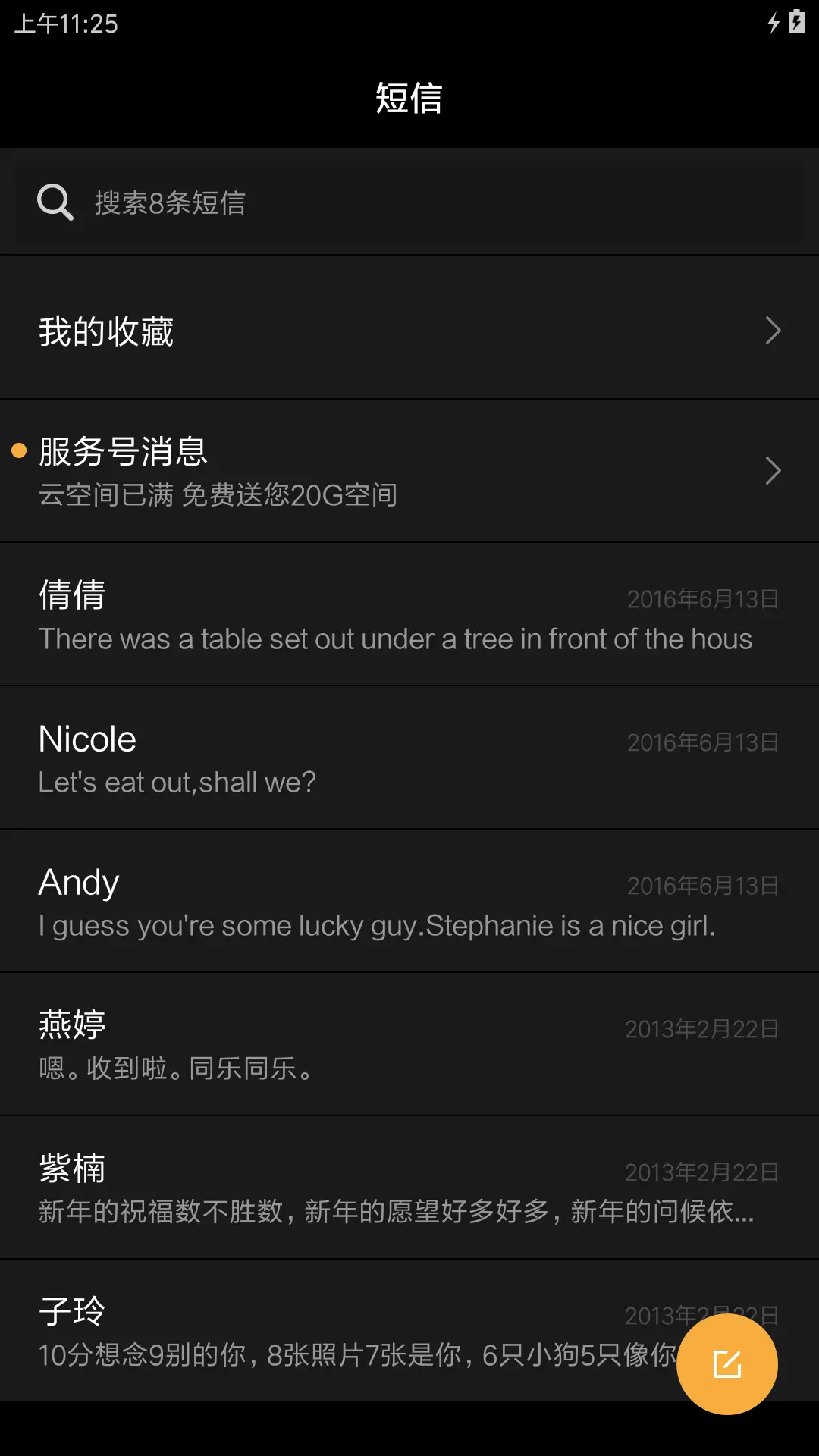819x1456 pixels.
Task: Click the unread dot next to 服务号消息
Action: tap(17, 450)
